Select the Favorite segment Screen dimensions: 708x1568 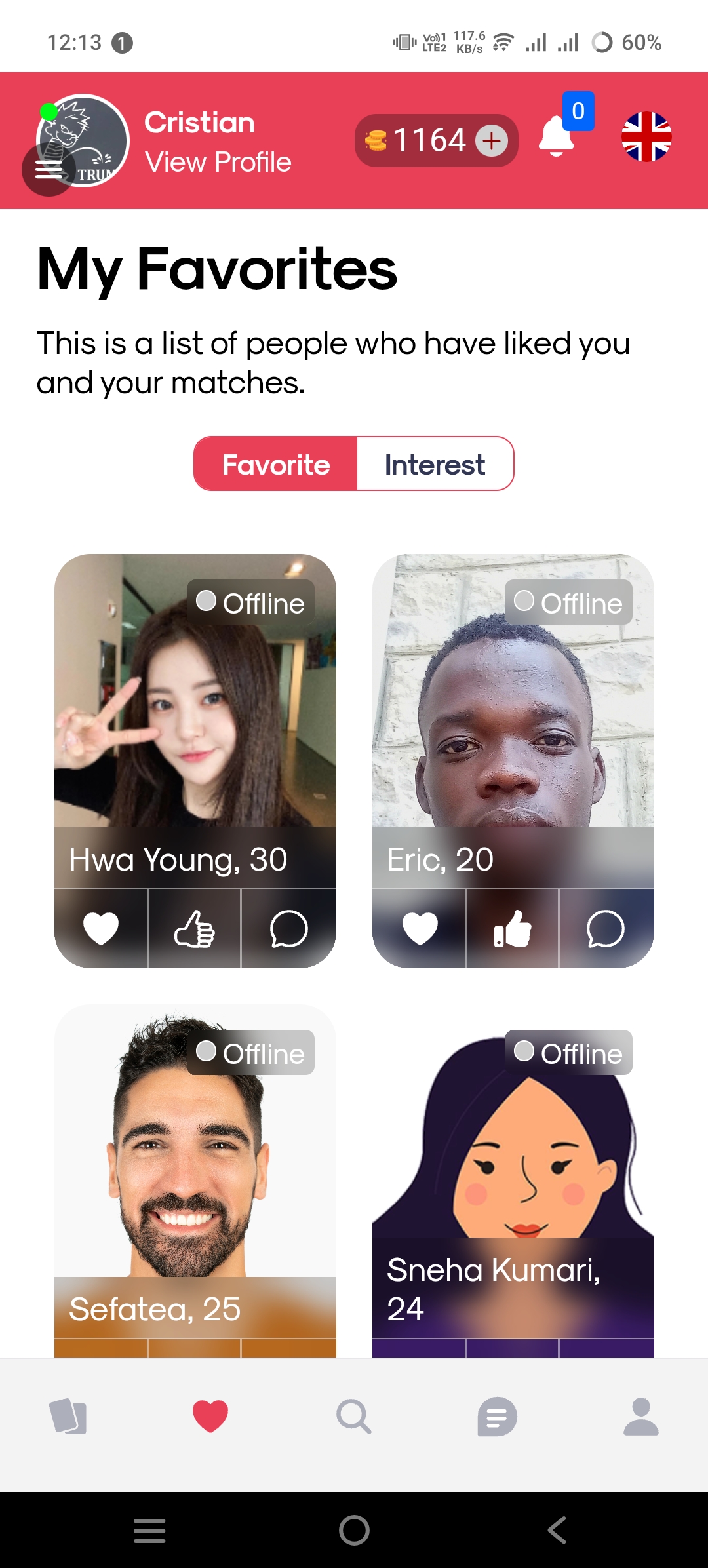276,464
